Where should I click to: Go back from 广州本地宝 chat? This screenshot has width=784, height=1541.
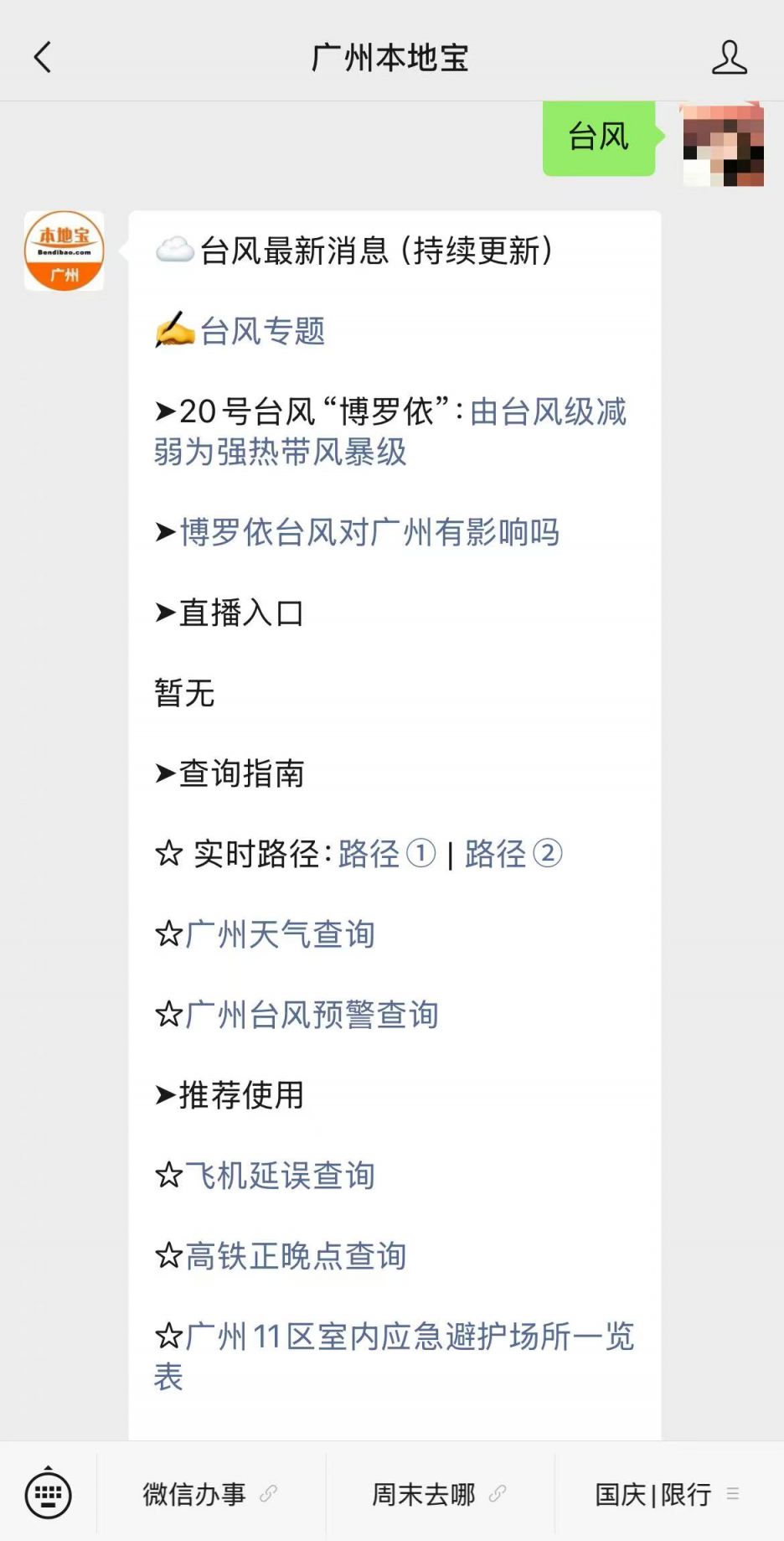click(x=43, y=58)
